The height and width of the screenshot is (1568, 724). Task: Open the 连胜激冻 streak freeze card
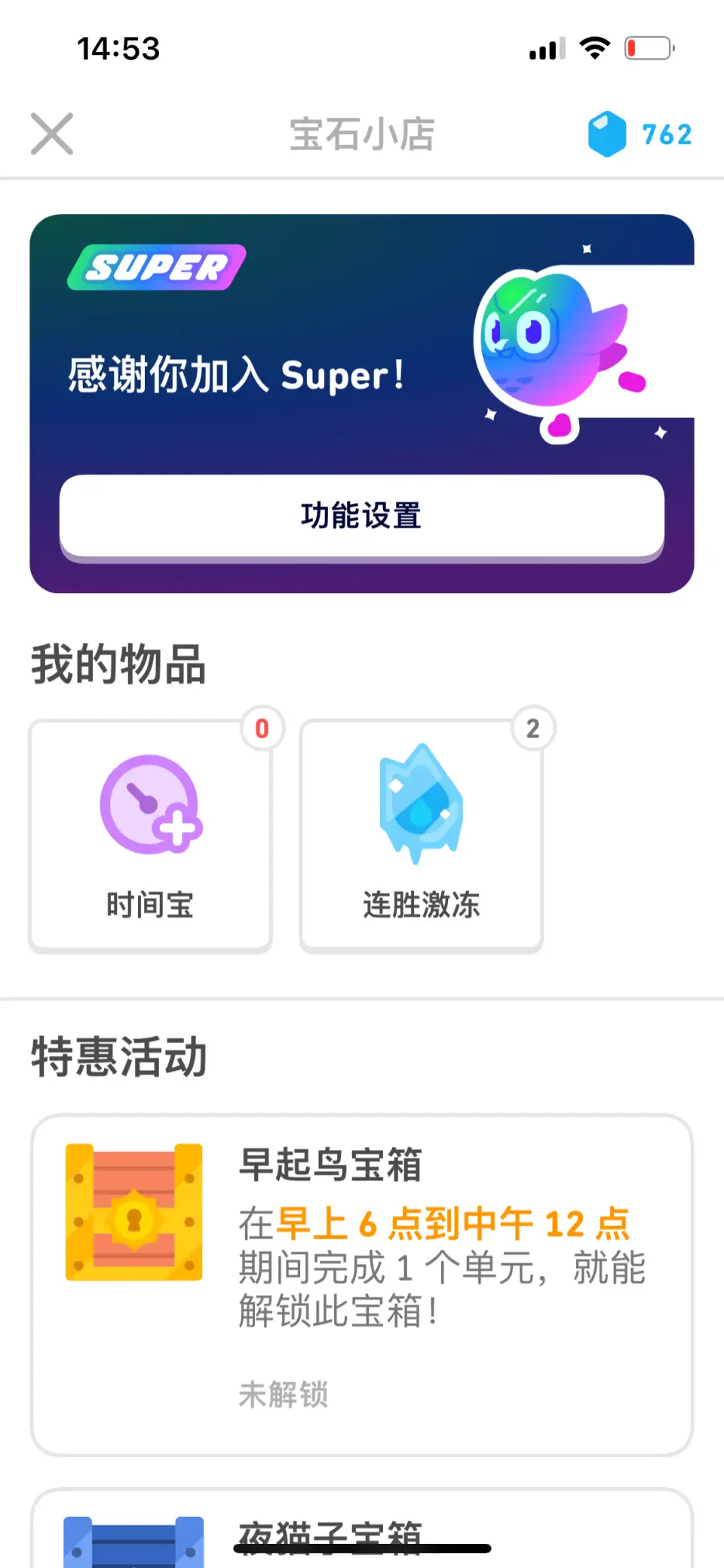(x=421, y=835)
